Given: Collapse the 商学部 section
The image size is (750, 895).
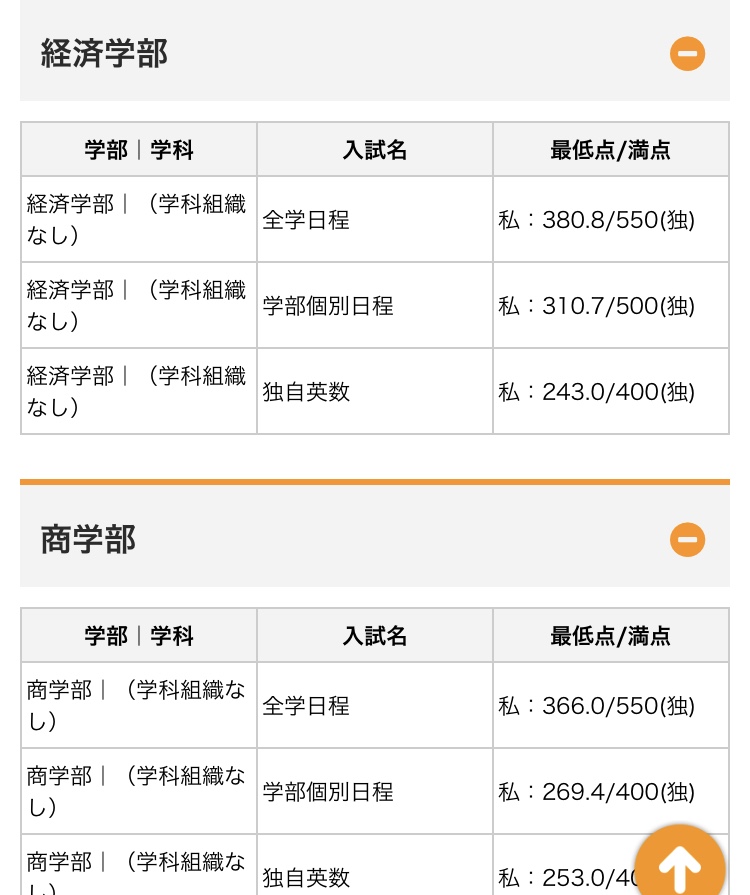Looking at the screenshot, I should coord(687,540).
